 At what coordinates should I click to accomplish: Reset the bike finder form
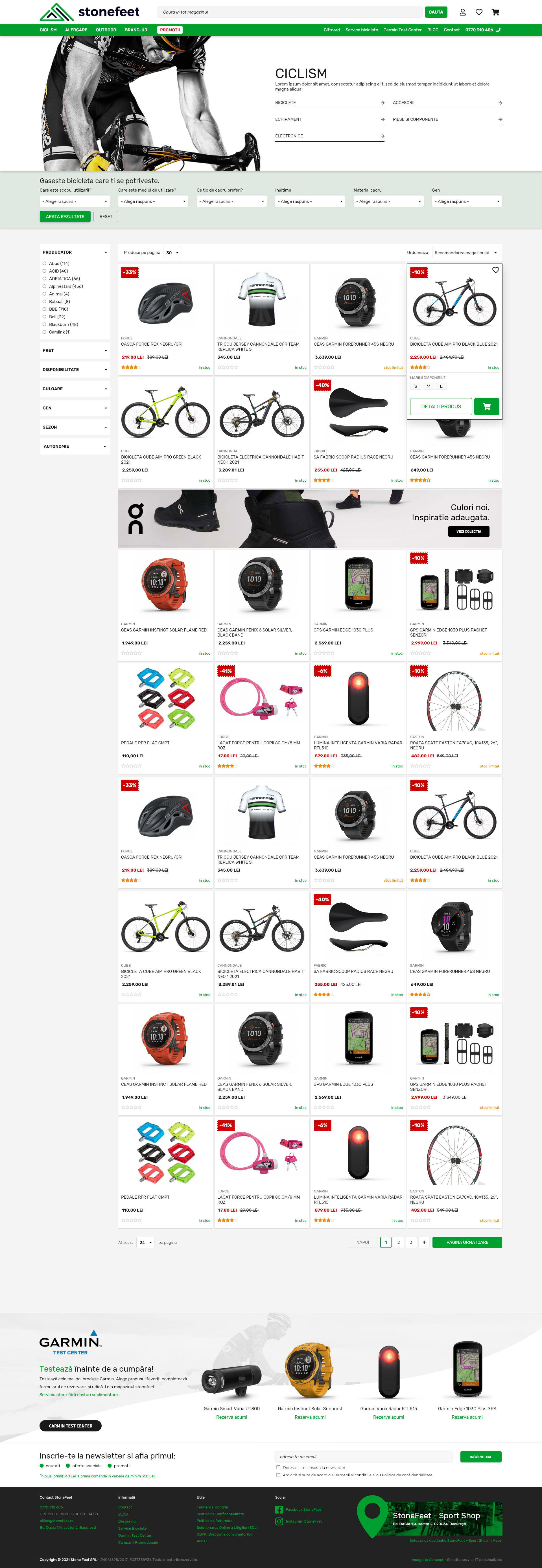tap(106, 217)
